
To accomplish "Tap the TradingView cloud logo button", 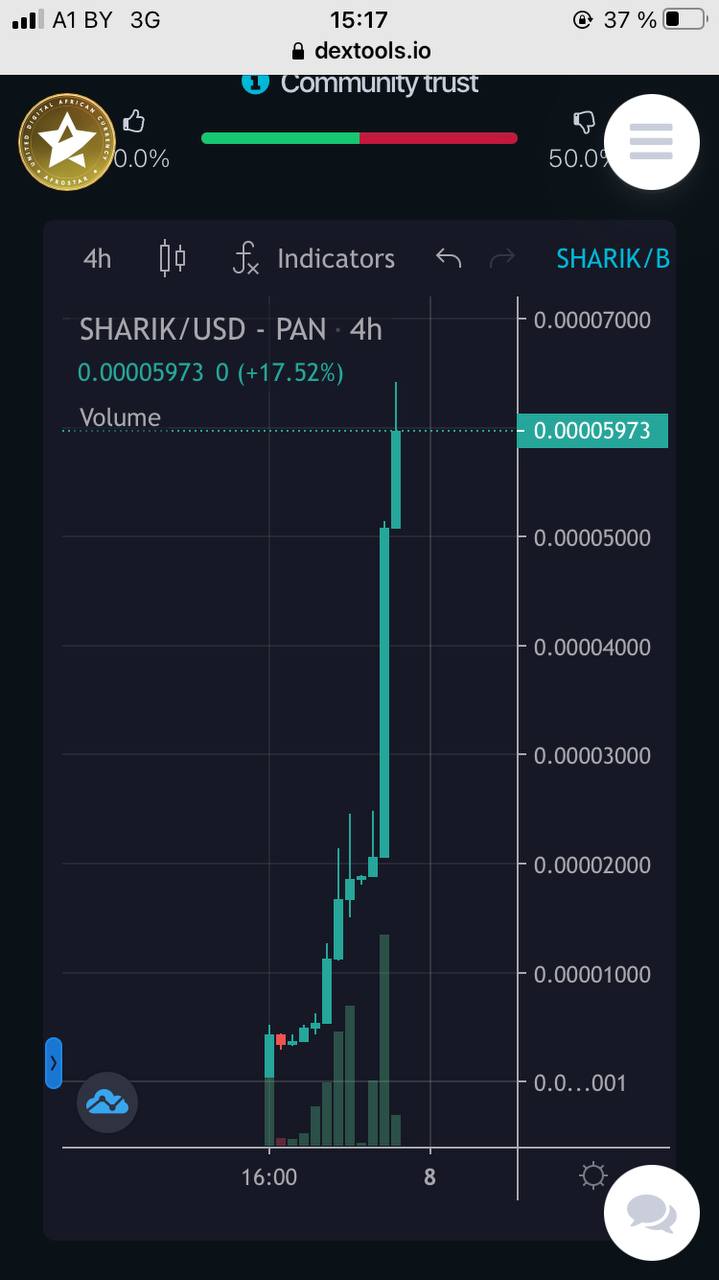I will point(107,1102).
